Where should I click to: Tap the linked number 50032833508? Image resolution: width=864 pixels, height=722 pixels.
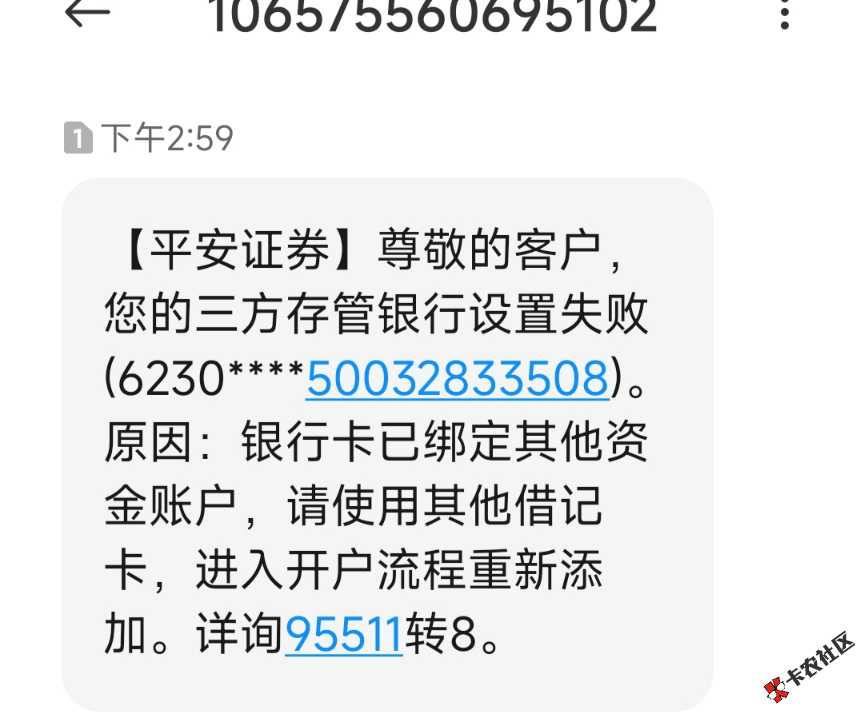[x=458, y=380]
